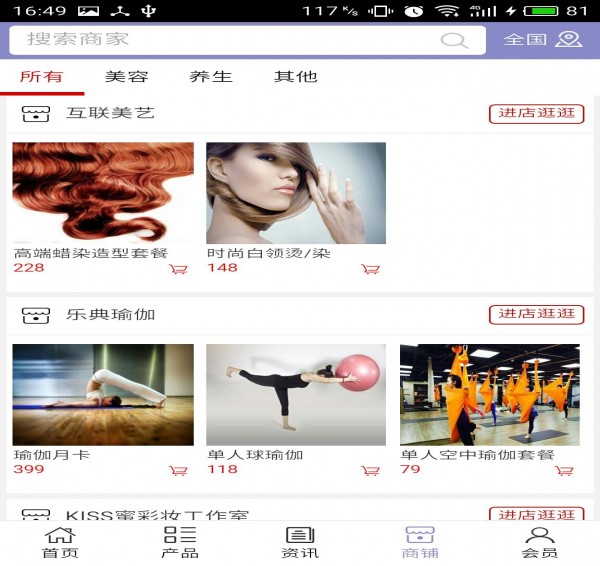Open the 单人空中瑜伽套餐 product

[490, 395]
